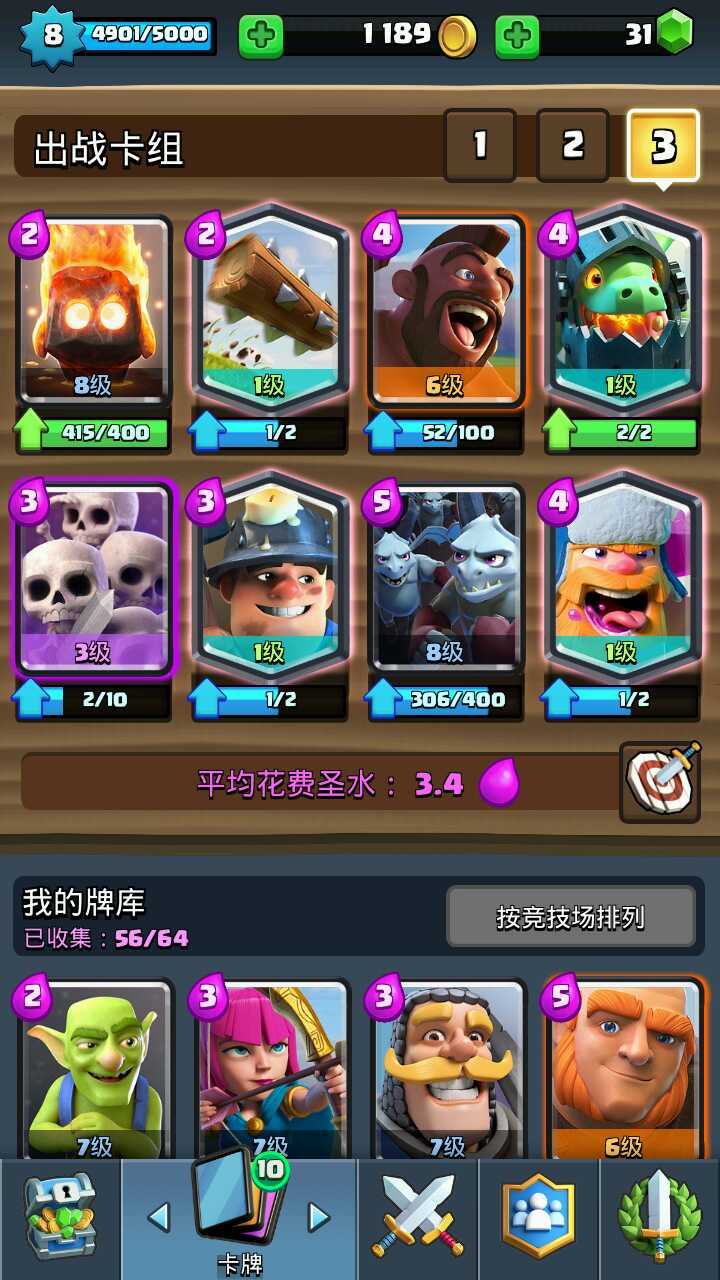Switch to battle deck 1

pyautogui.click(x=480, y=146)
